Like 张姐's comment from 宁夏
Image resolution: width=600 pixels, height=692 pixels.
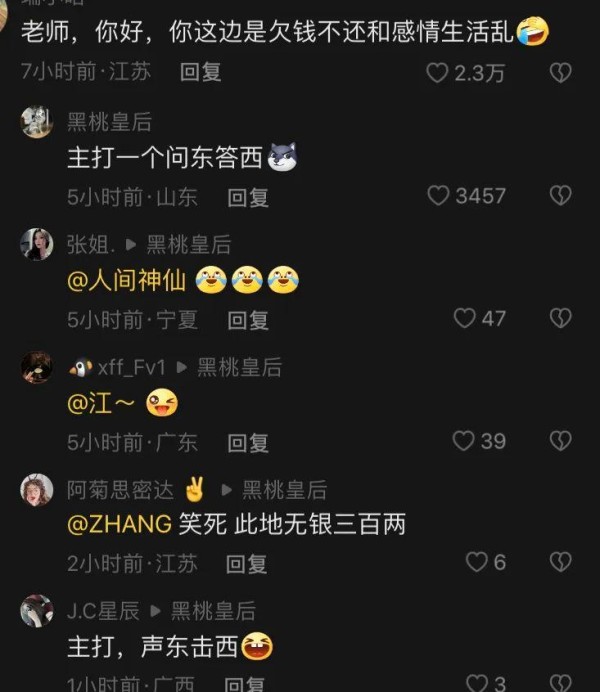(464, 319)
